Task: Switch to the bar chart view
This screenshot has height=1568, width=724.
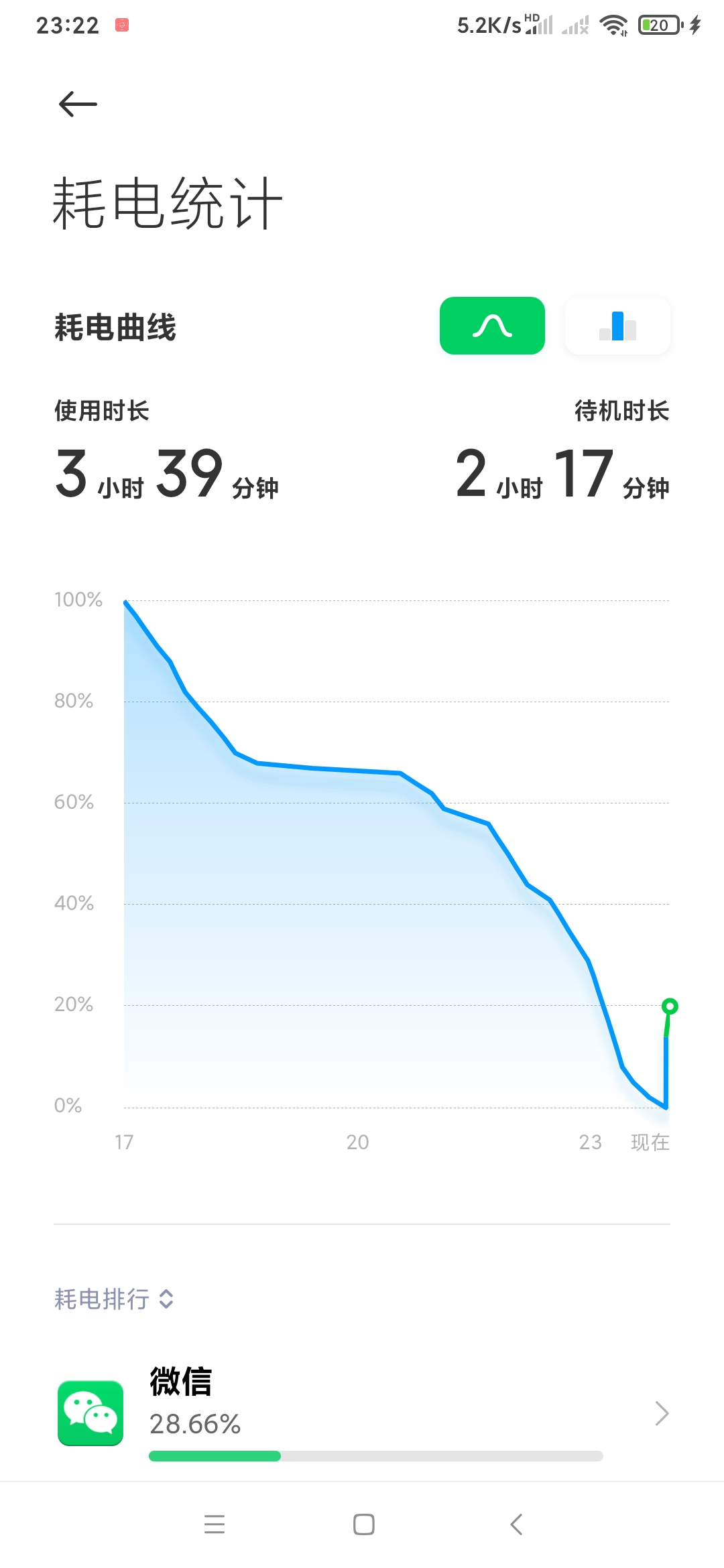Action: [x=617, y=326]
